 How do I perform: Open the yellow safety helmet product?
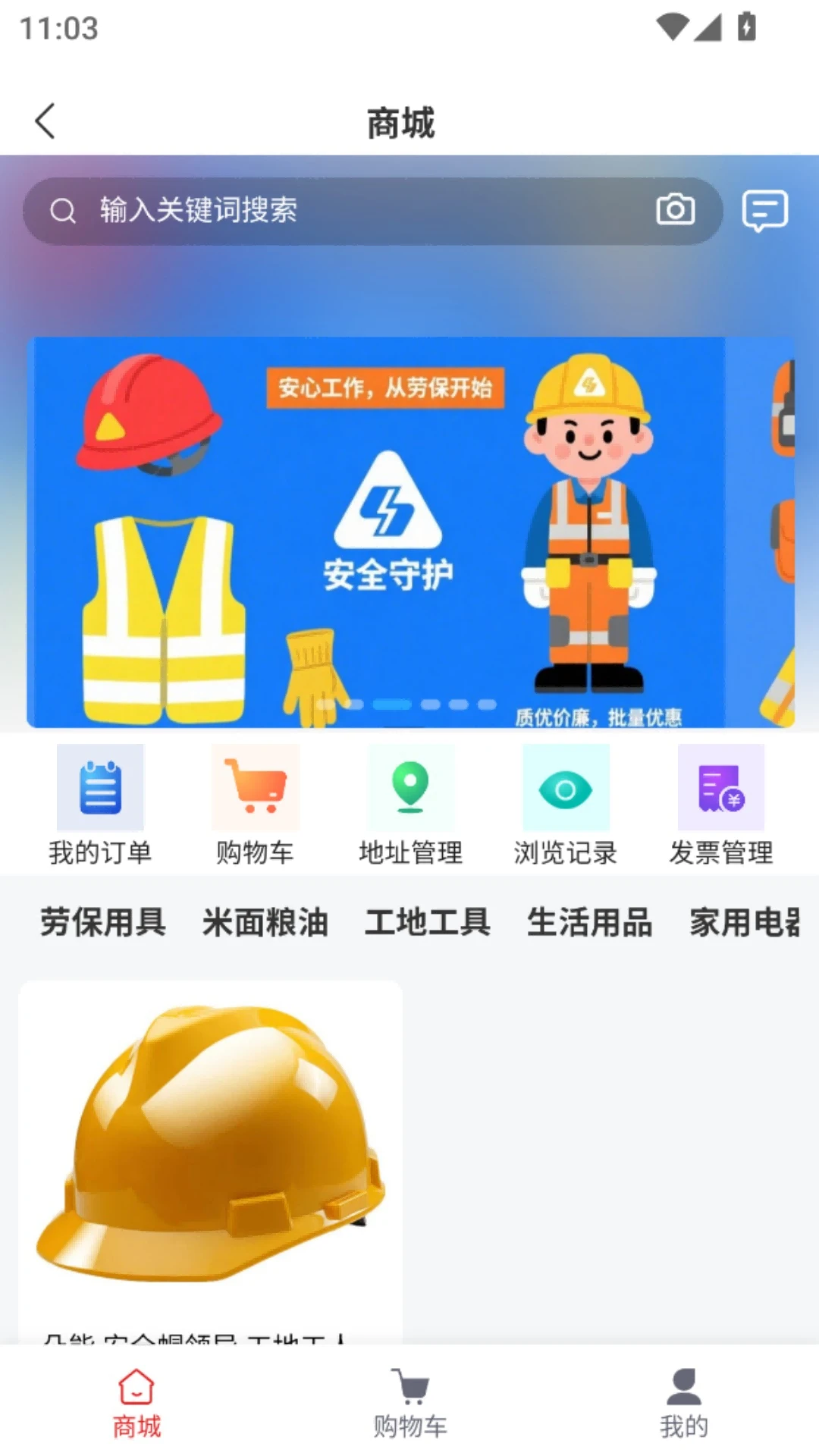click(x=211, y=1153)
